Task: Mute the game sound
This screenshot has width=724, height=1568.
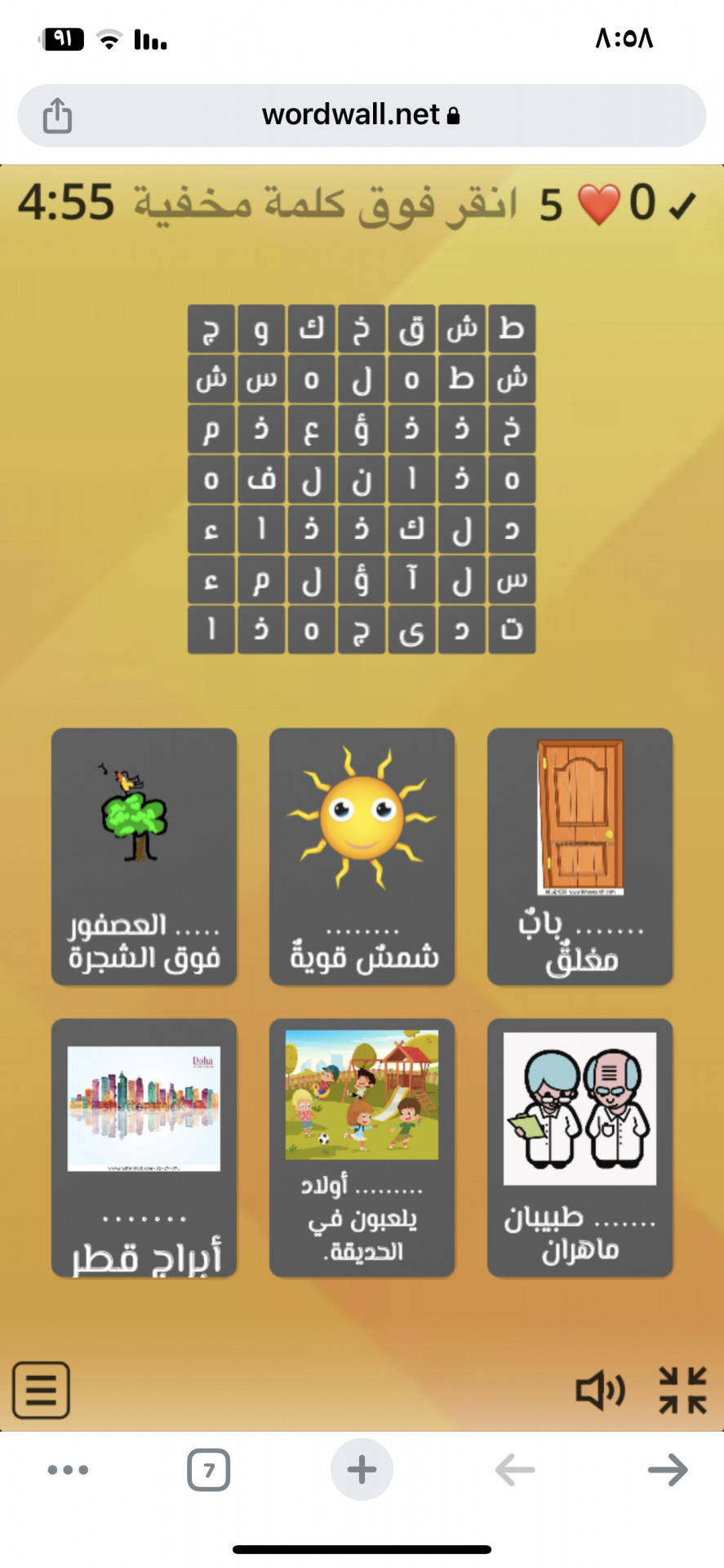Action: click(600, 1389)
